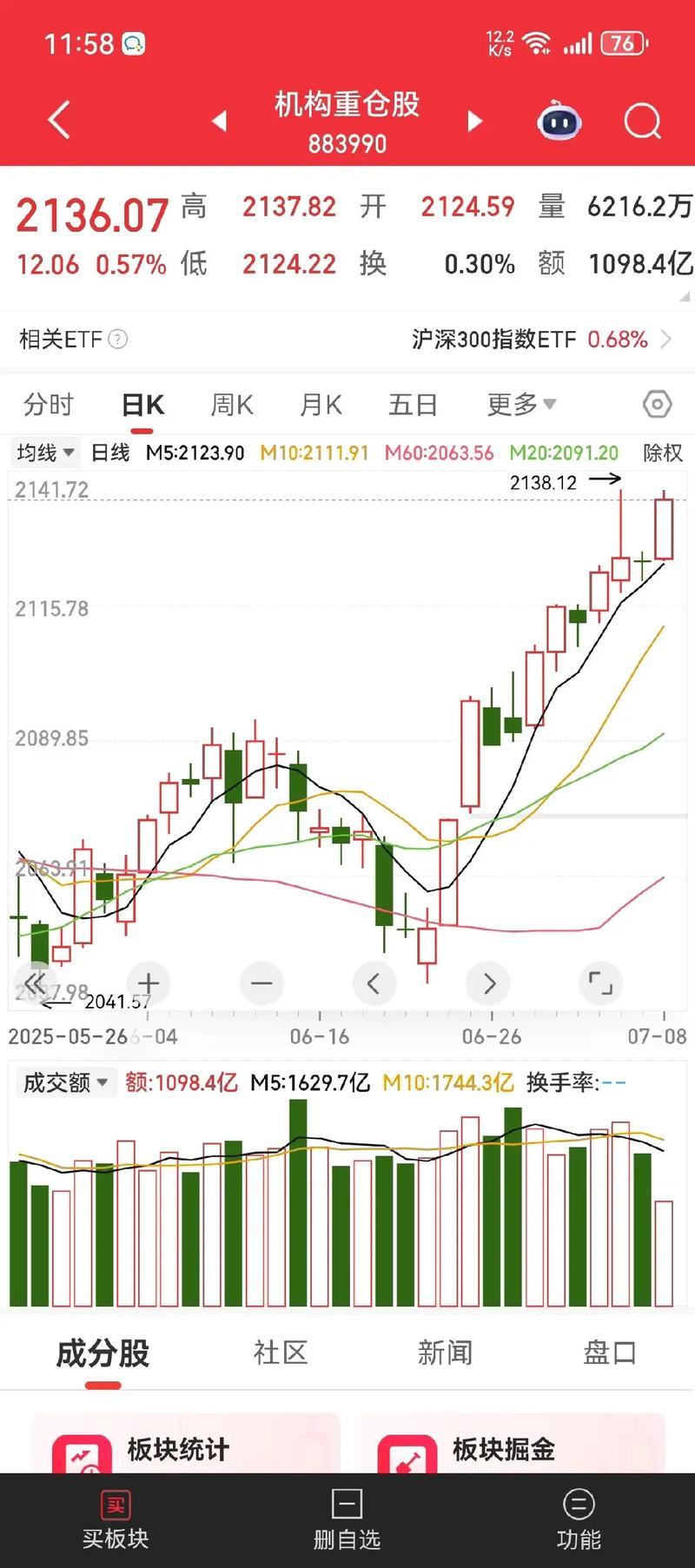Open 沪深300指数ETF related ETF link
Screen dimensions: 695x1568
click(493, 340)
